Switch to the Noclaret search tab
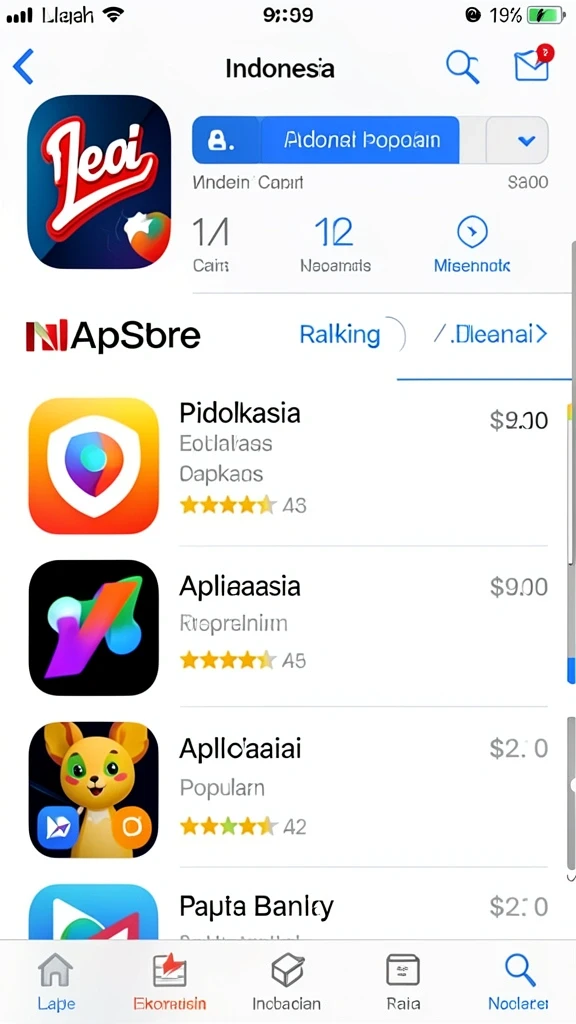 [x=519, y=981]
